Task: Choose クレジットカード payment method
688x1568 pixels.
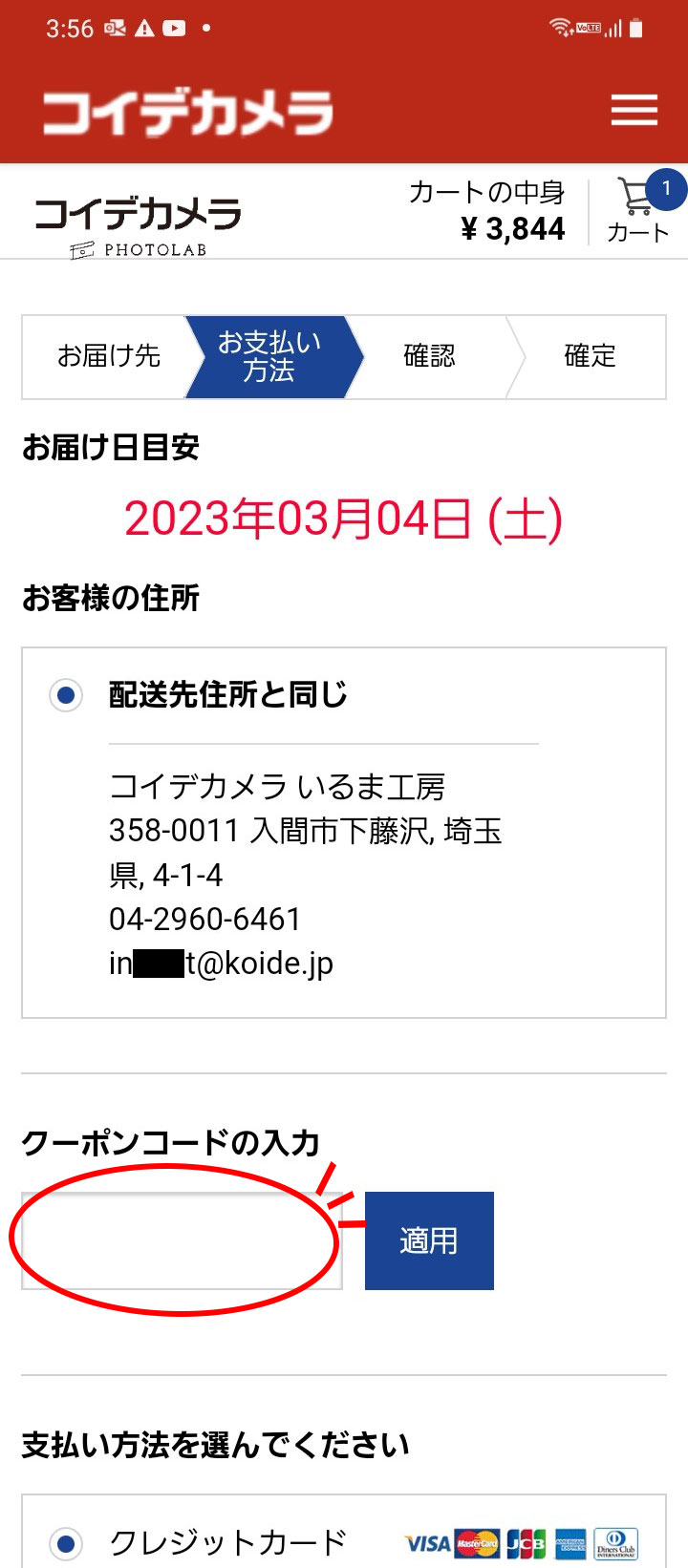Action: point(66,1542)
